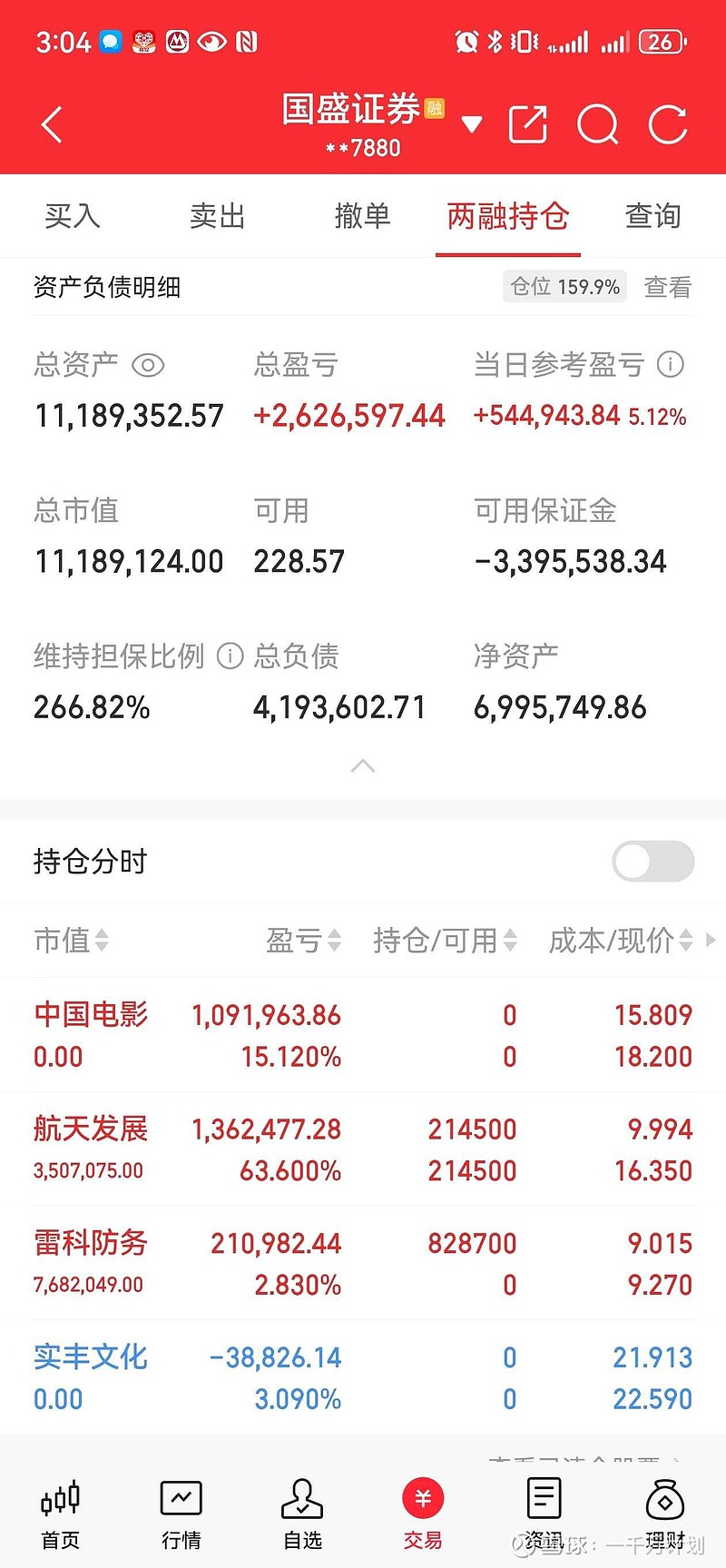Switch to the 查询 tab
Image resolution: width=726 pixels, height=1568 pixels.
(653, 216)
